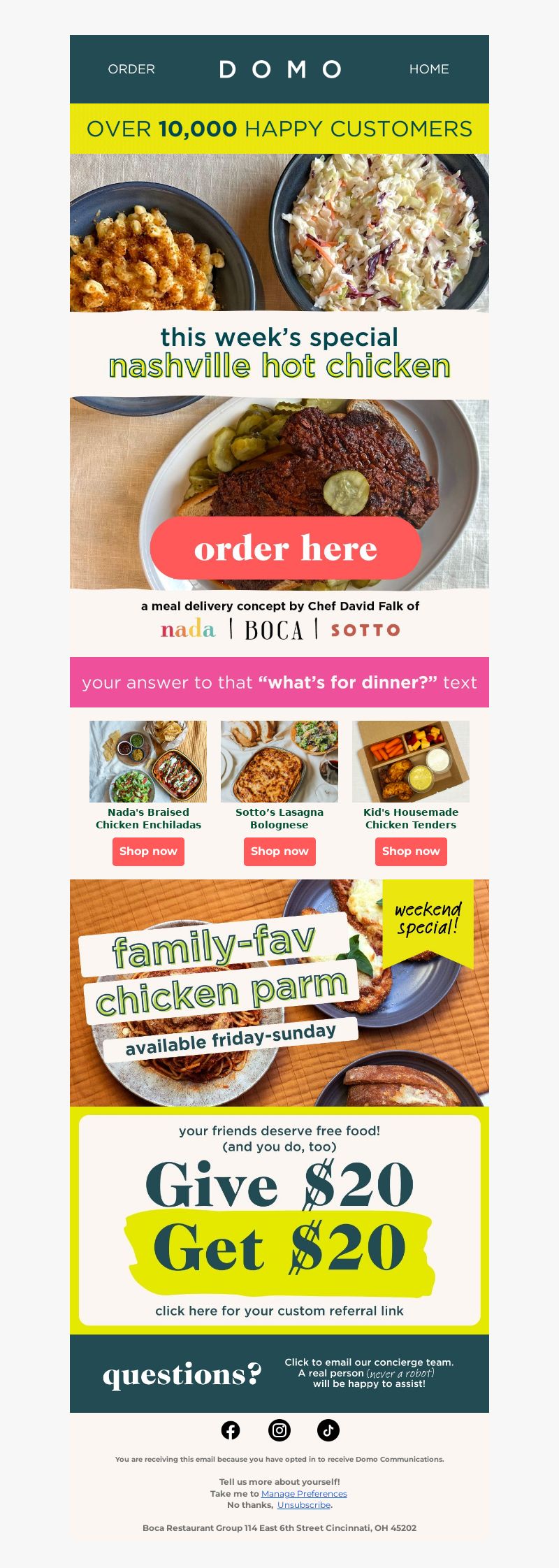
Task: Shop now for Sotto's Lasagna Bolognese
Action: tap(279, 851)
